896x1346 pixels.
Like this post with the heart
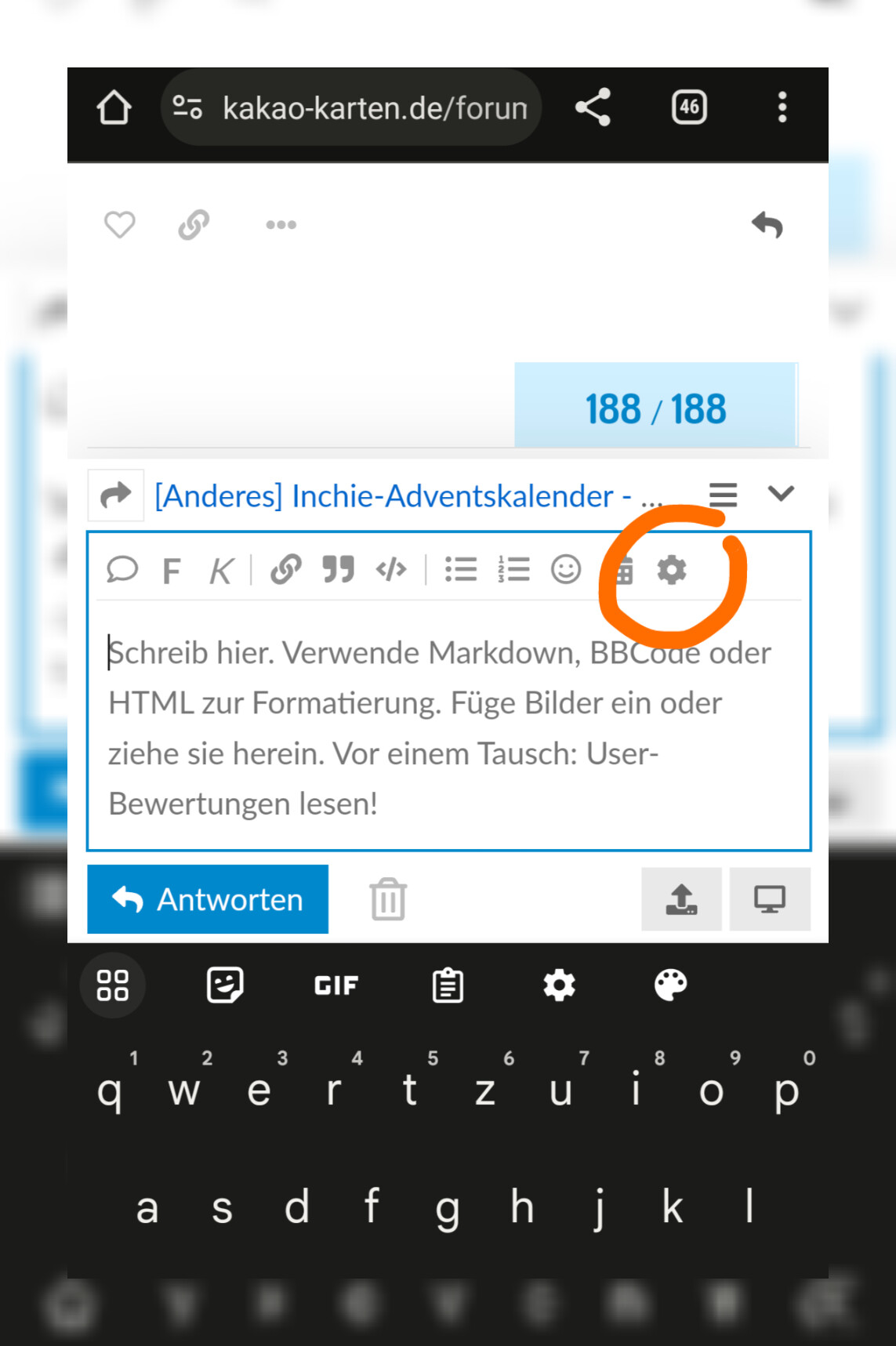120,225
